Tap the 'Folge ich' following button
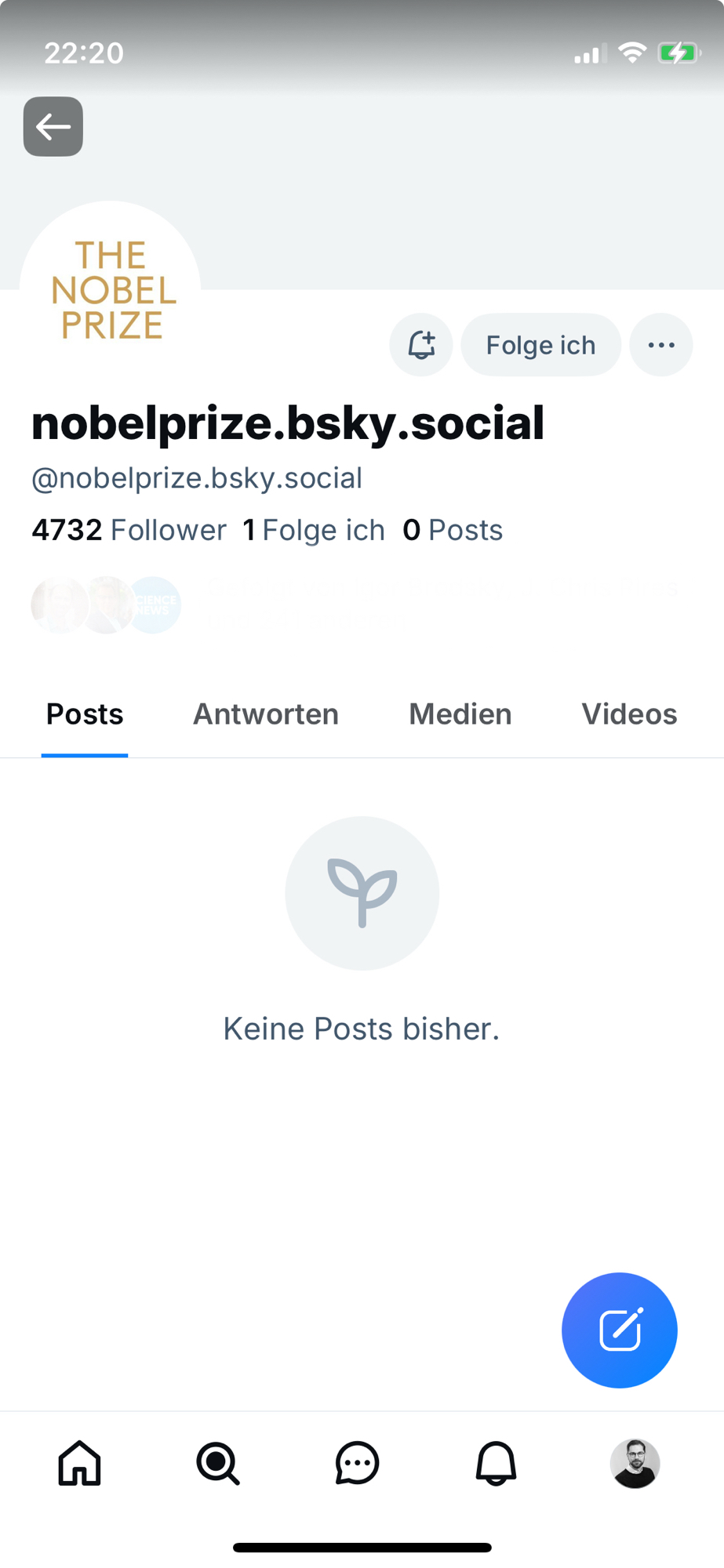 [x=540, y=345]
